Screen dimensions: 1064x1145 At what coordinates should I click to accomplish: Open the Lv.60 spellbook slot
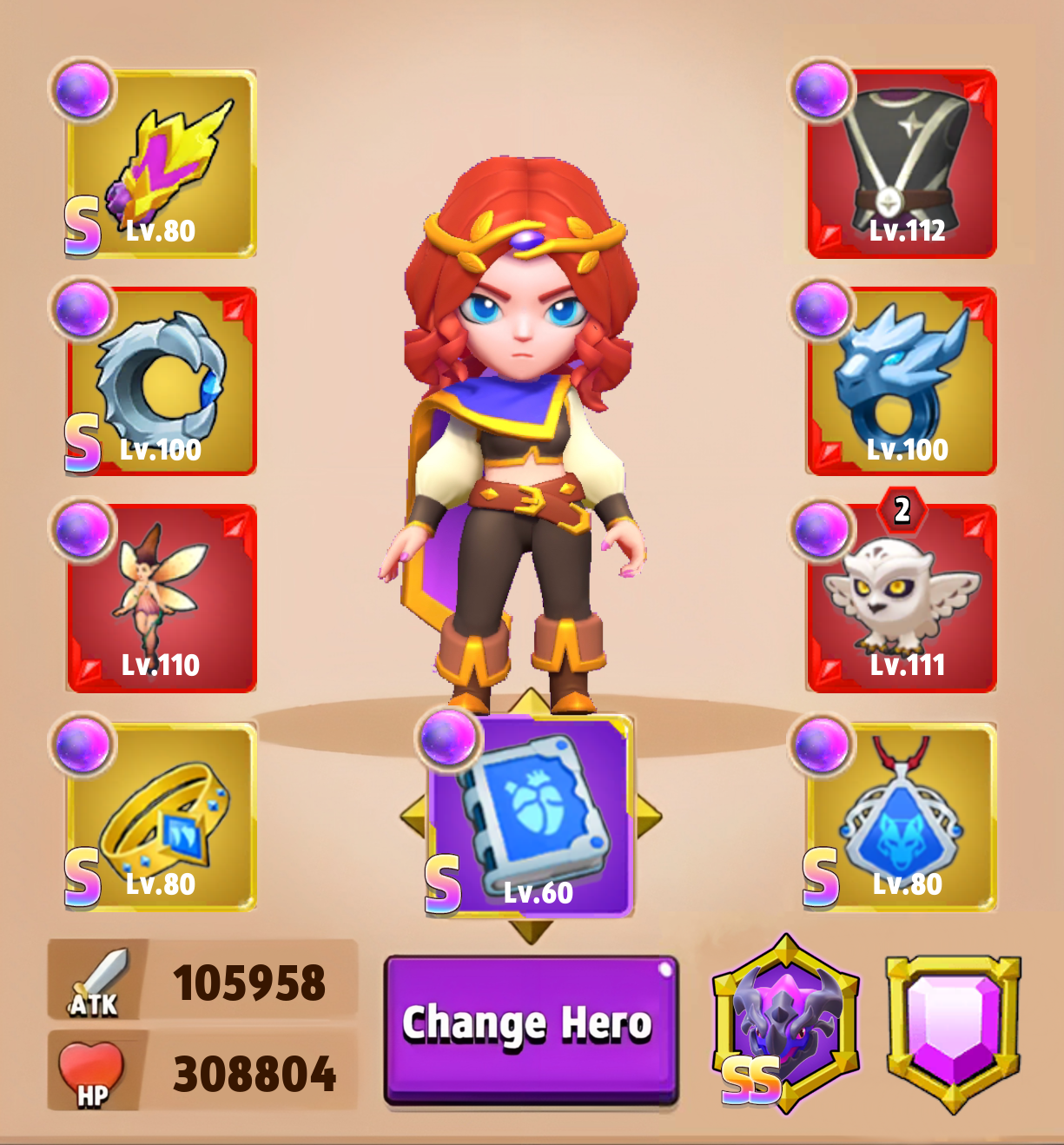coord(530,816)
